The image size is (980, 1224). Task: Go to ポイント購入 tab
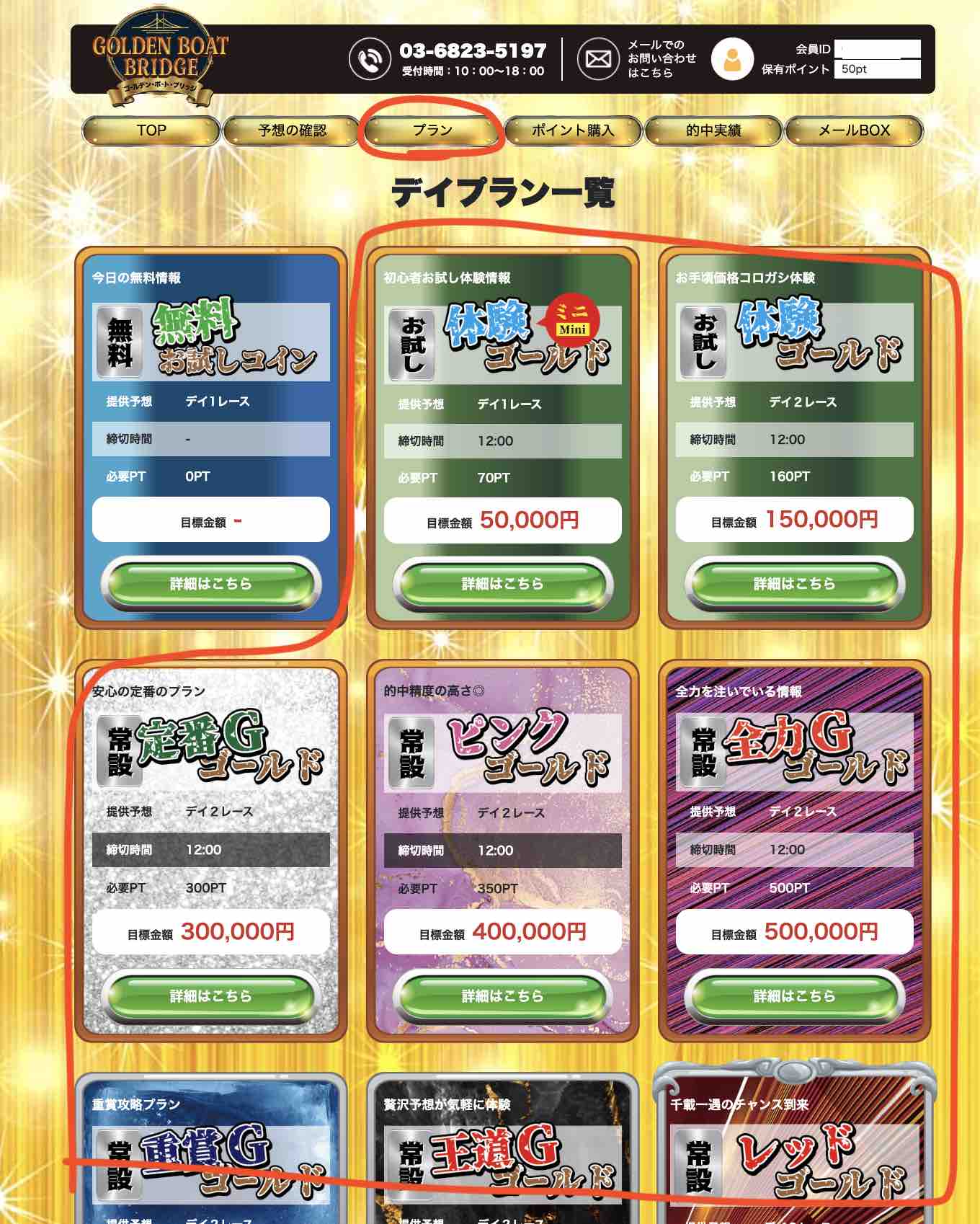[x=573, y=130]
